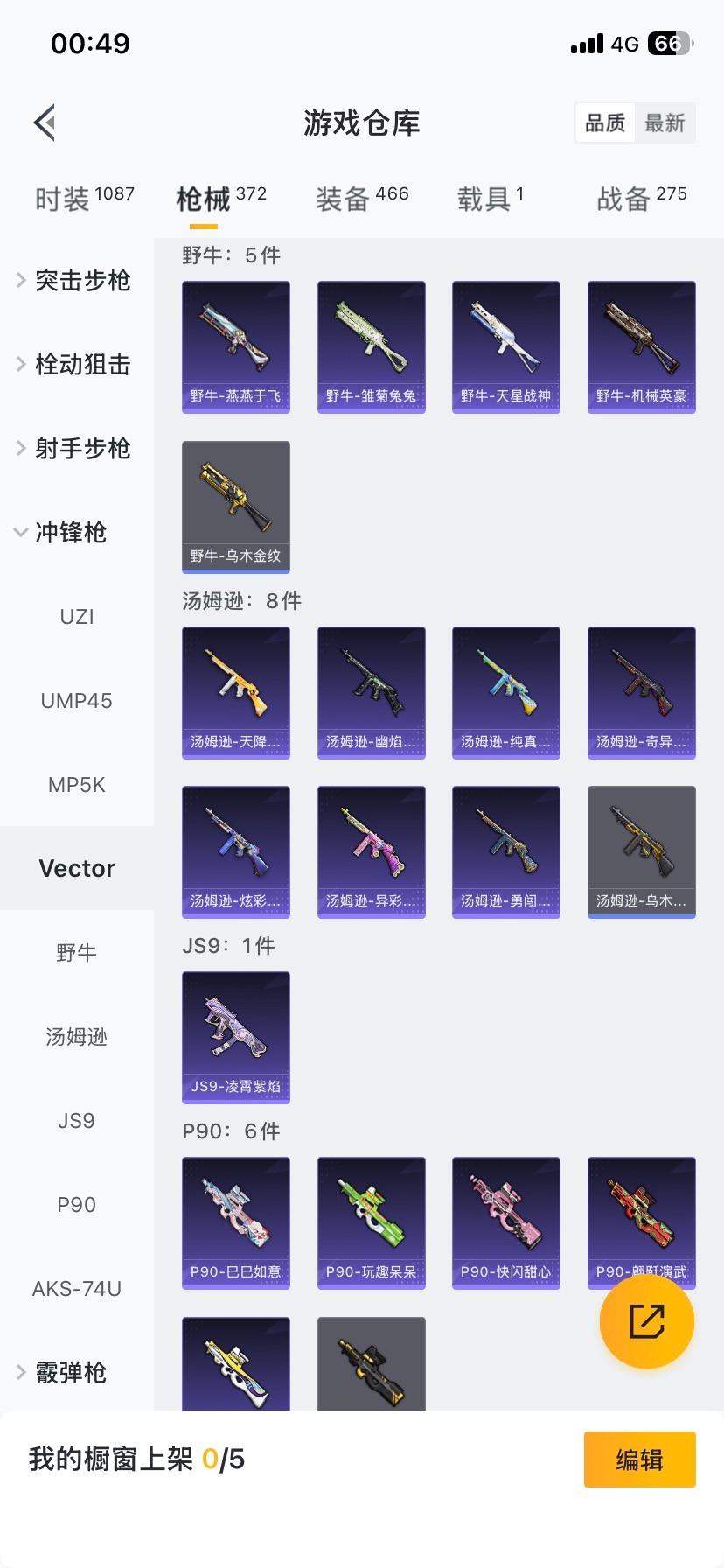This screenshot has height=1568, width=724.
Task: View the JS9-凌霄紫焰 skin
Action: click(x=236, y=1037)
